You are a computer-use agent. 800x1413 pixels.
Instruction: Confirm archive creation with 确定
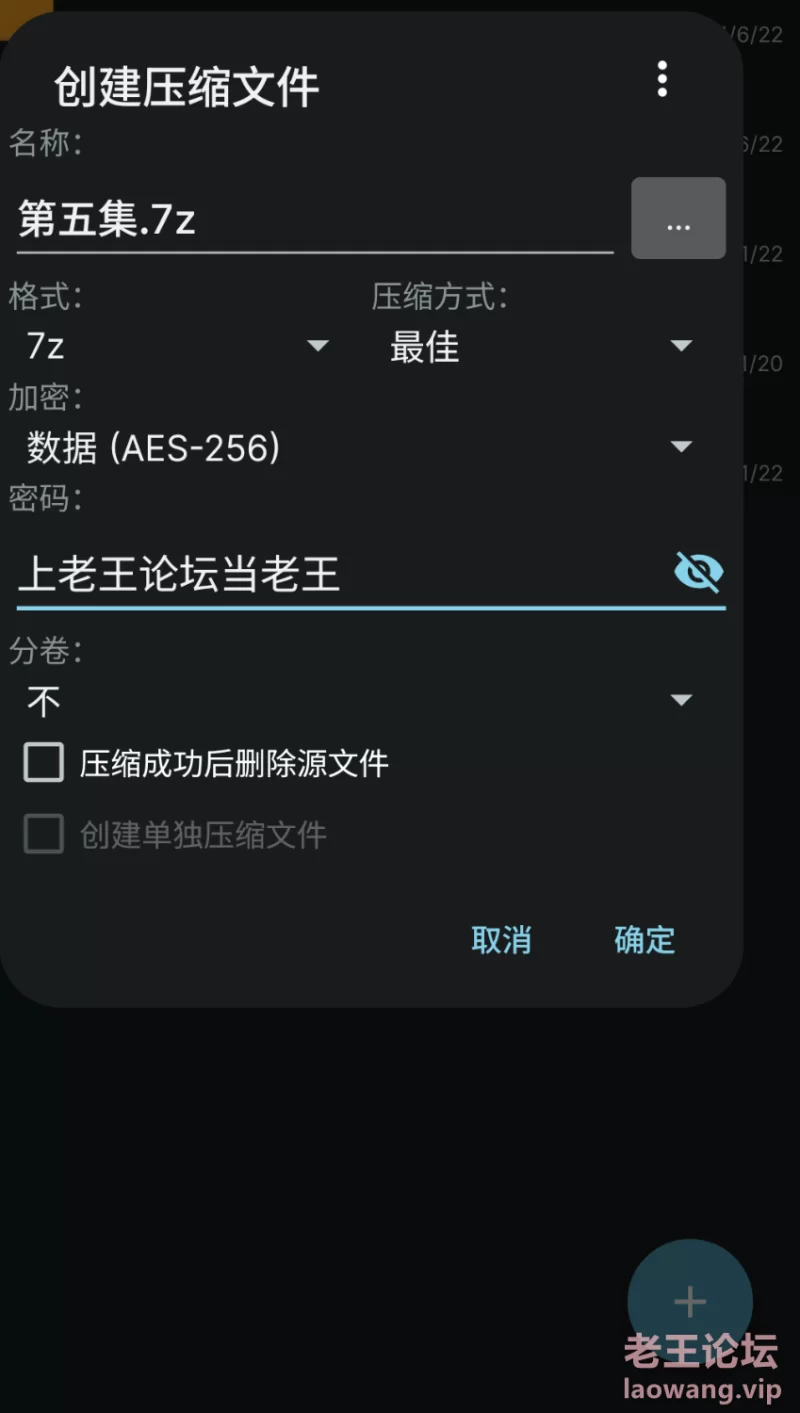coord(645,939)
